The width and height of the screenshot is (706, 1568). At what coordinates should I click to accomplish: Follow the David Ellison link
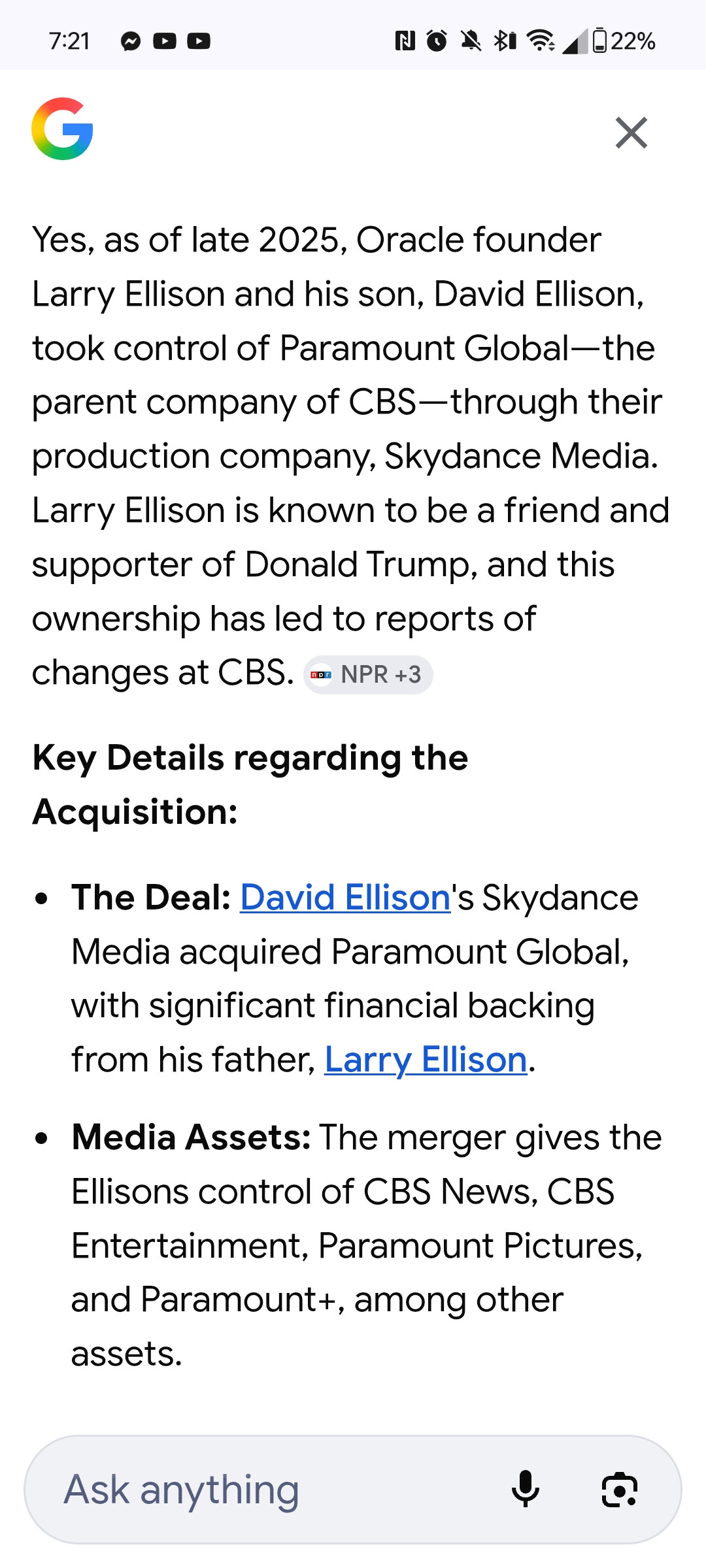click(345, 897)
